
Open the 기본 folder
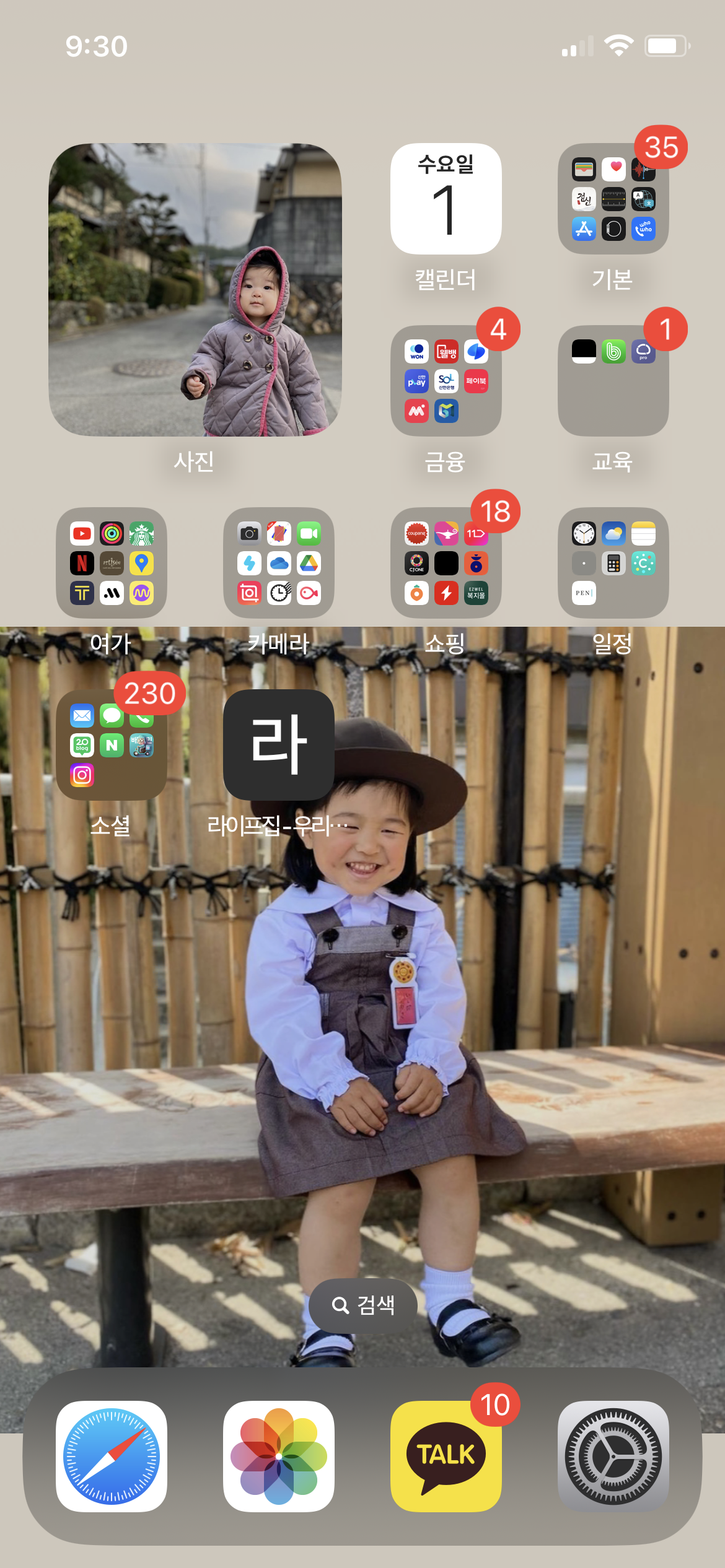pyautogui.click(x=613, y=199)
